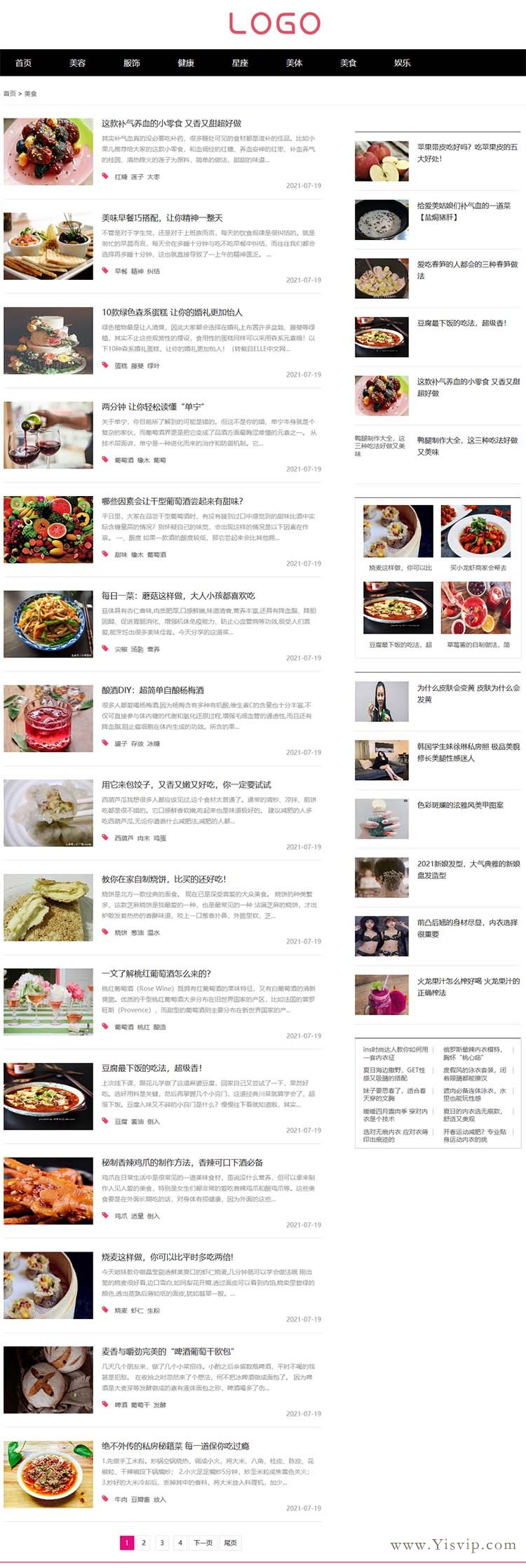The image size is (526, 1568).
Task: Jump to the last page 尾页
Action: (230, 1543)
